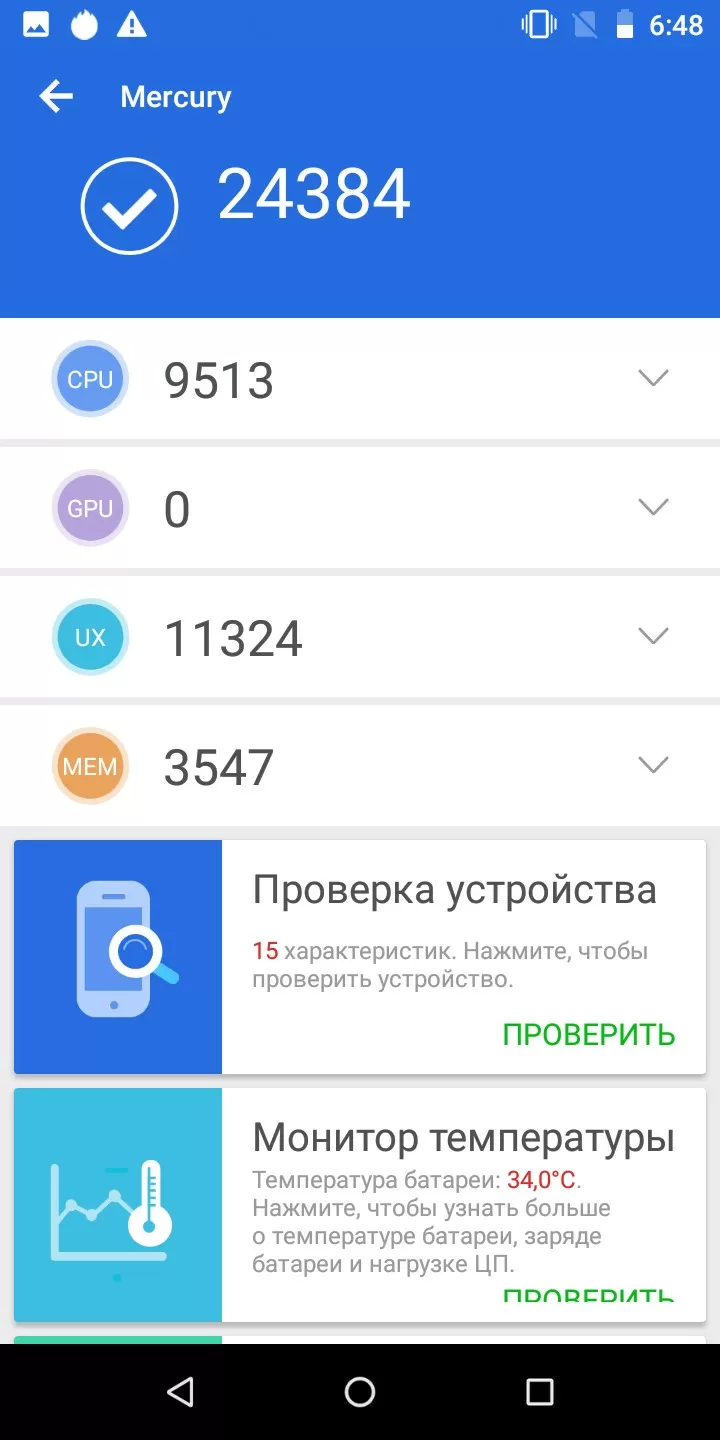
Task: Go back using the arrow beside Mercury
Action: [x=56, y=97]
